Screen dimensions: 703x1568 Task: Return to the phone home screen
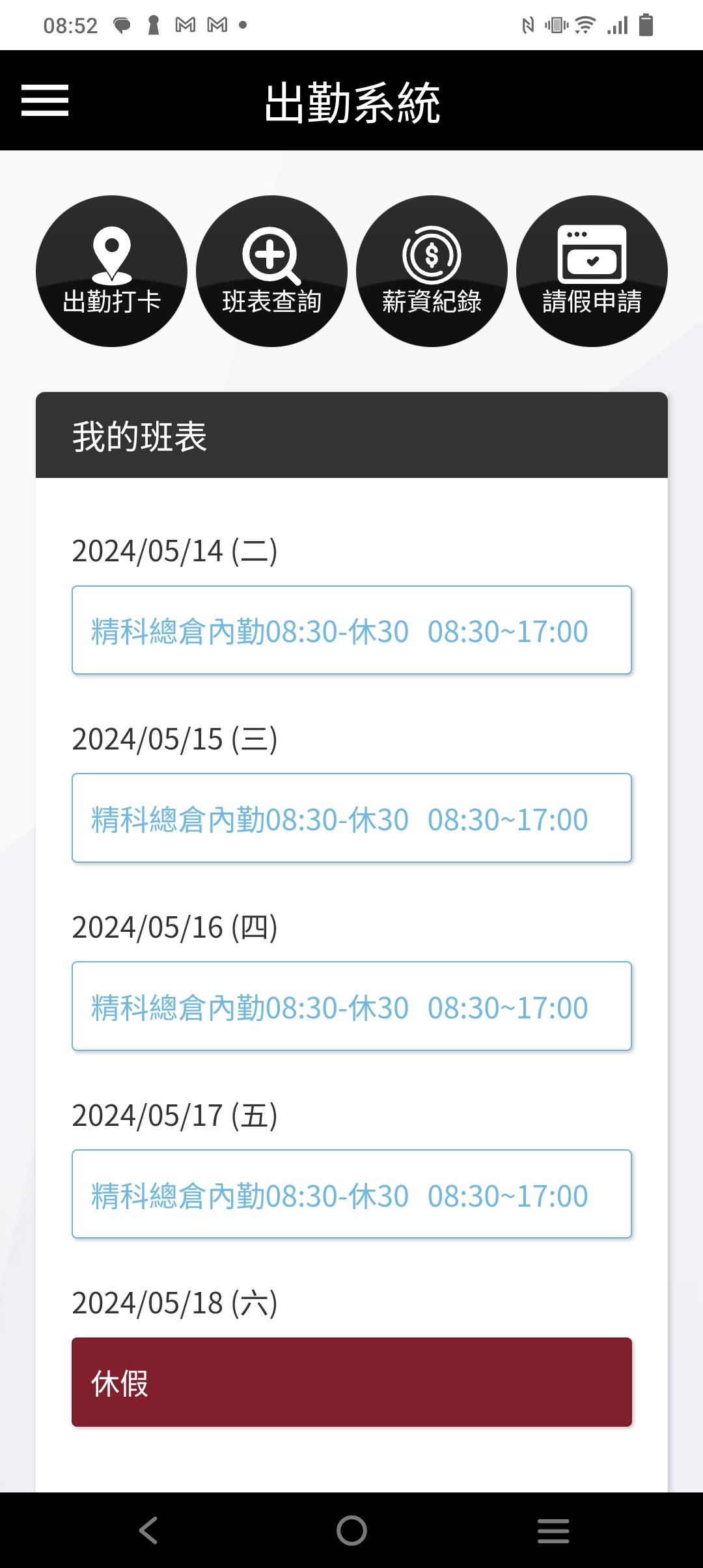[x=351, y=1530]
